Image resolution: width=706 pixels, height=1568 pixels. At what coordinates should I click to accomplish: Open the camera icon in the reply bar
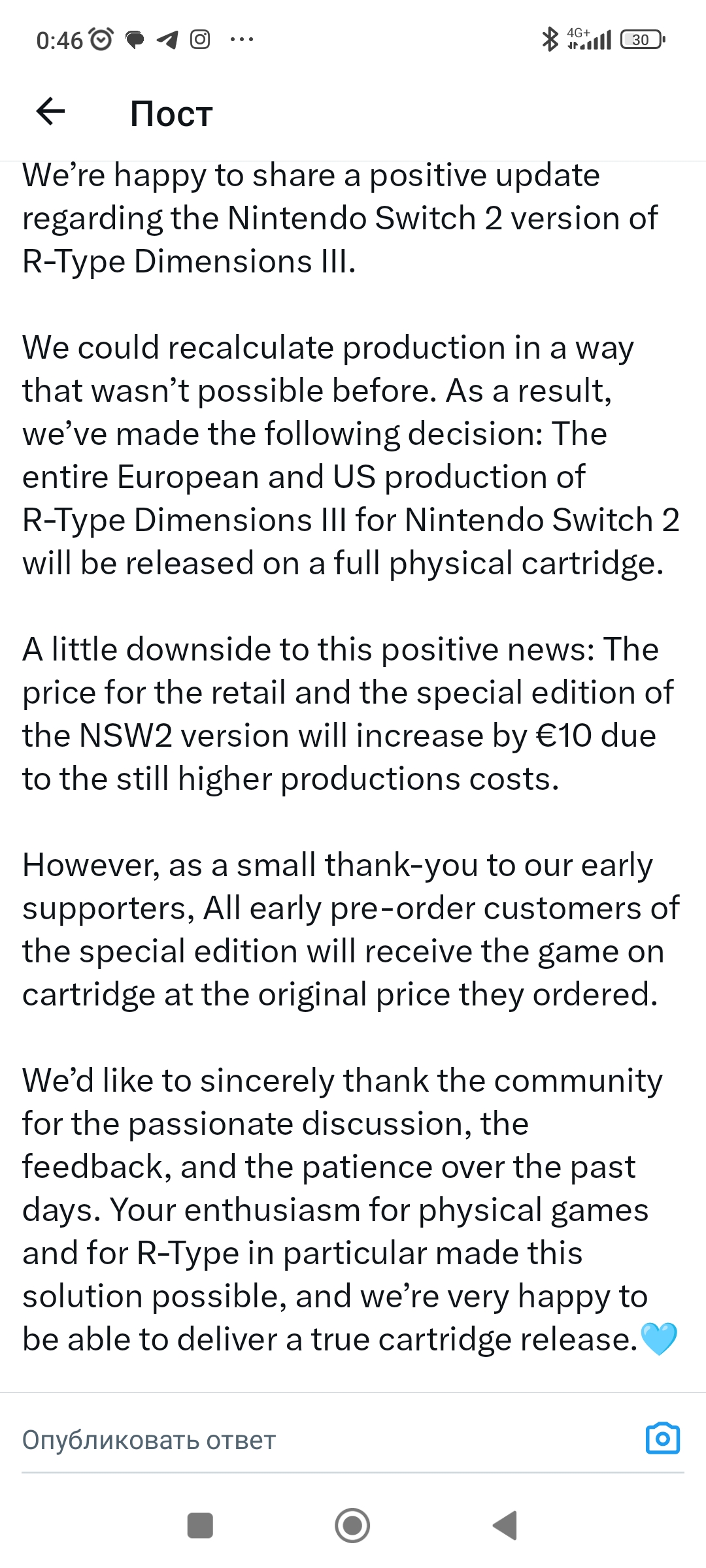coord(663,1438)
